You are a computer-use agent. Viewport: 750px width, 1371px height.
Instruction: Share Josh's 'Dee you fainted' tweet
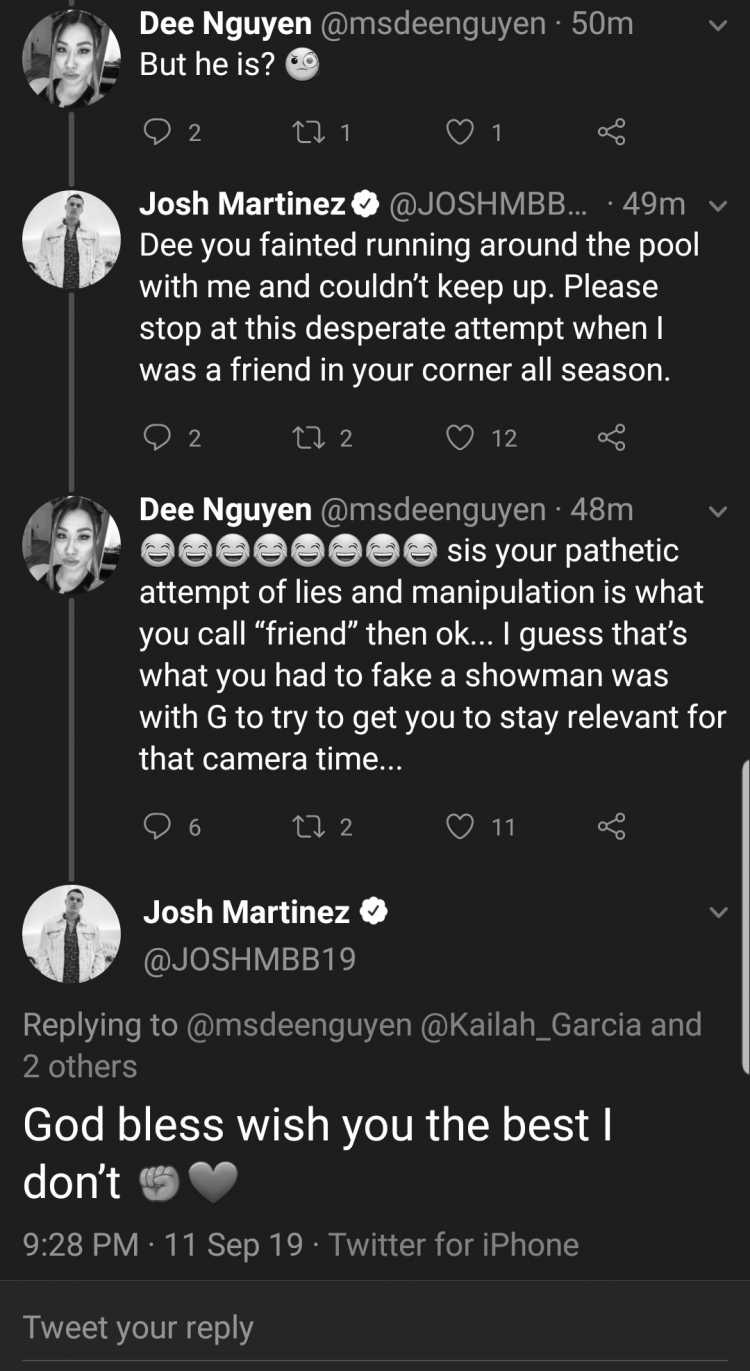pyautogui.click(x=611, y=437)
